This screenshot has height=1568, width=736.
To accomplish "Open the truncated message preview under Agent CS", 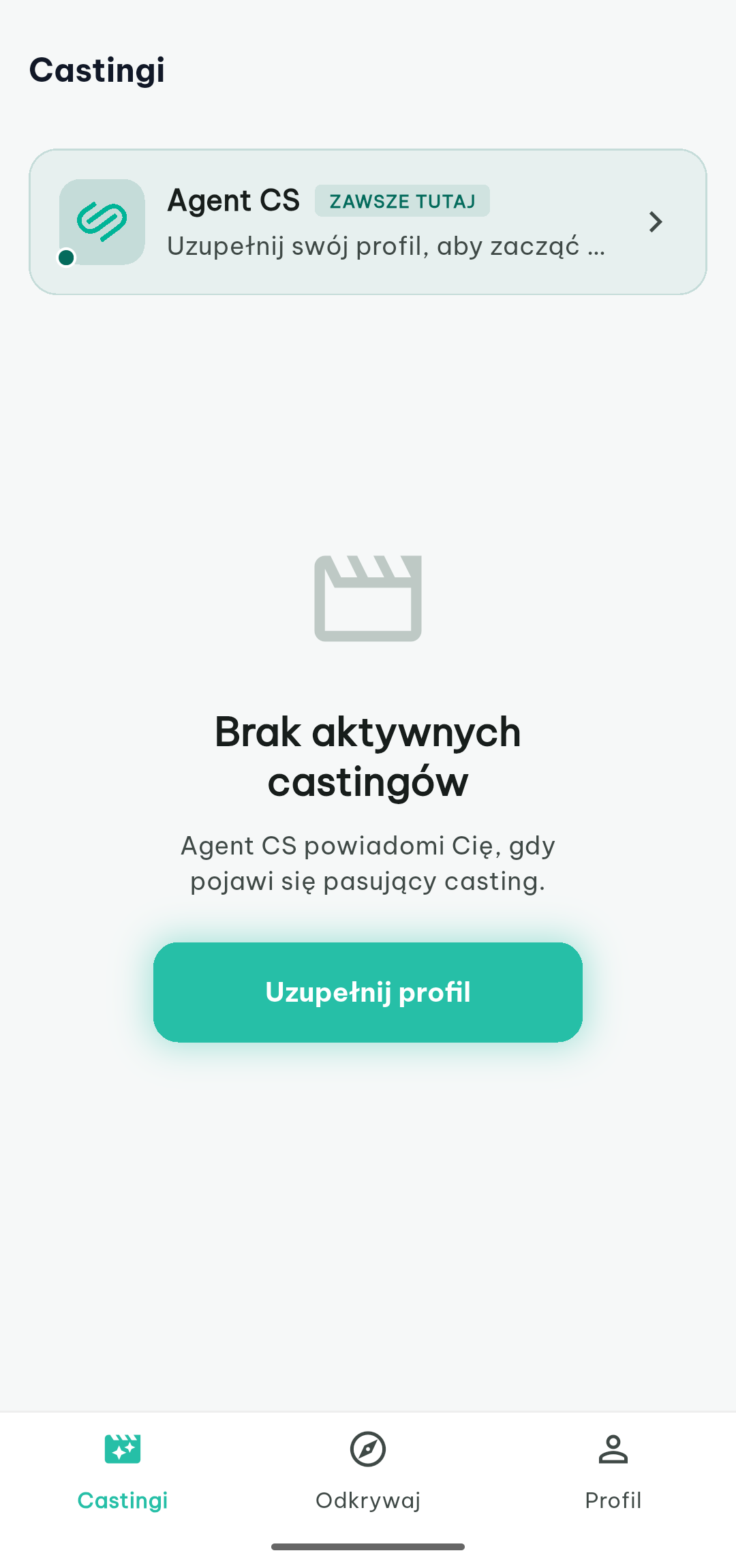I will (385, 247).
